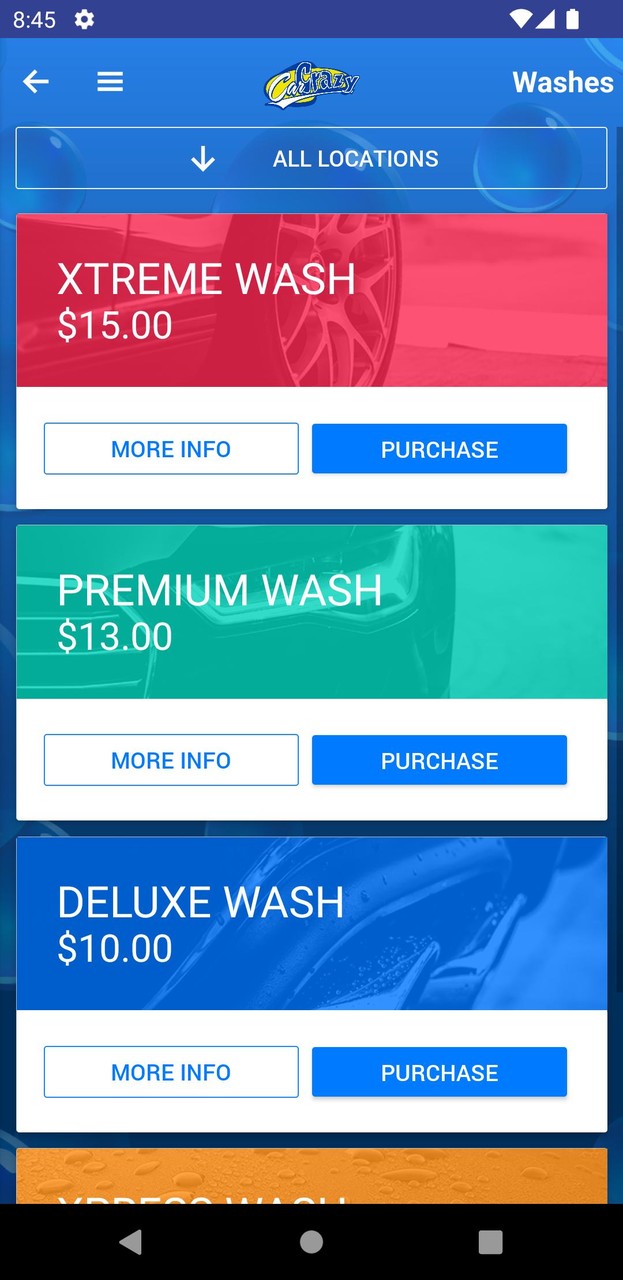The height and width of the screenshot is (1280, 623).
Task: Purchase the Xtreme Wash
Action: [439, 449]
